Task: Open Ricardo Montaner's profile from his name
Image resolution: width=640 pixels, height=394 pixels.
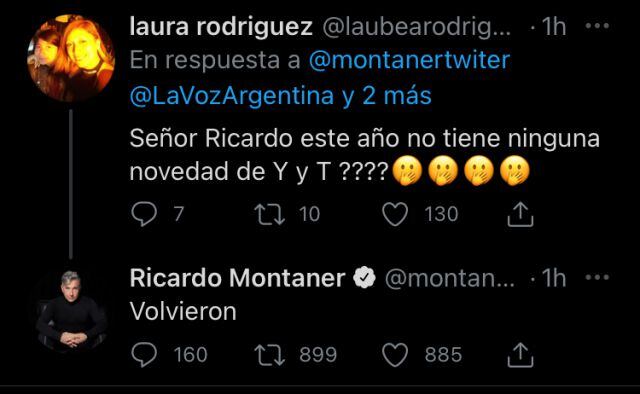Action: [x=238, y=278]
